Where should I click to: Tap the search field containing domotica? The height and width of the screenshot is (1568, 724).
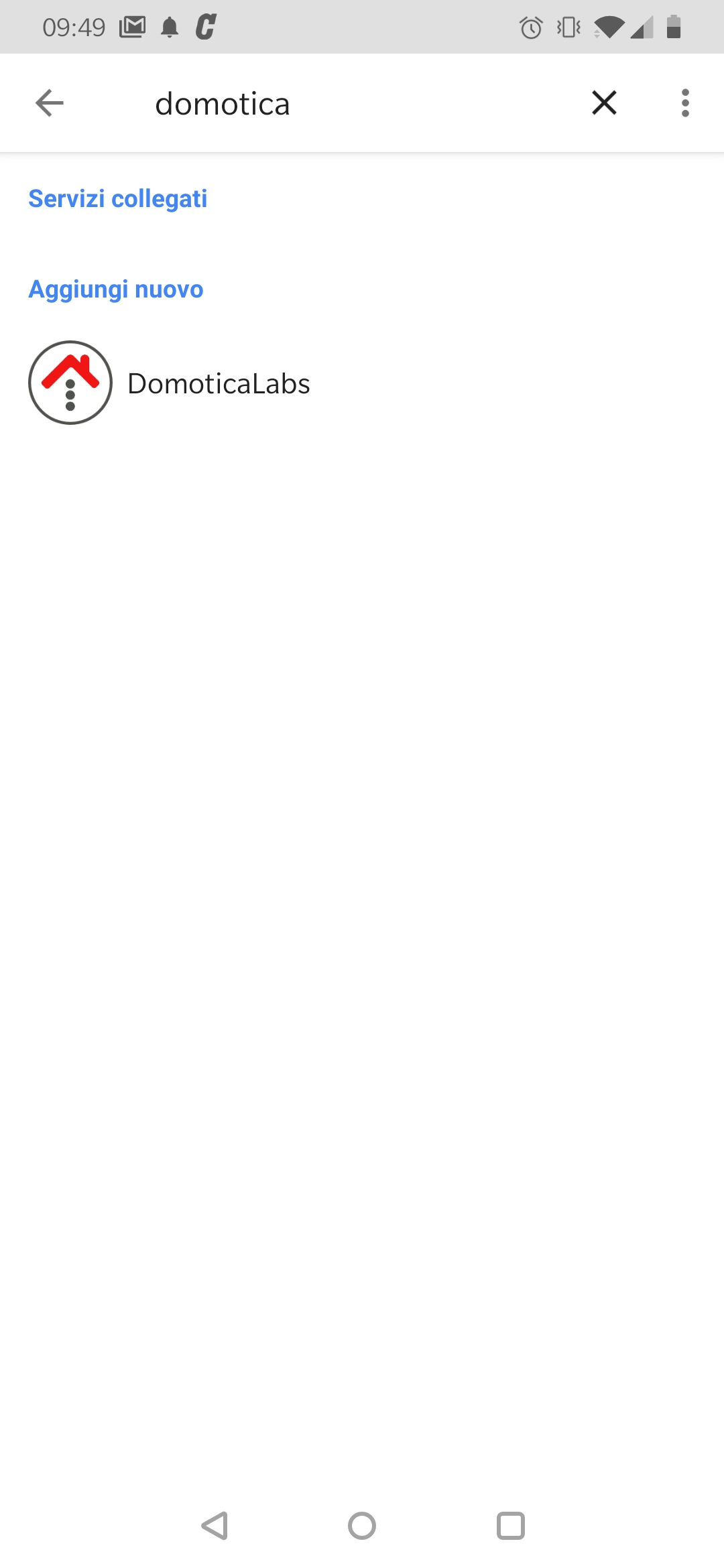(349, 104)
